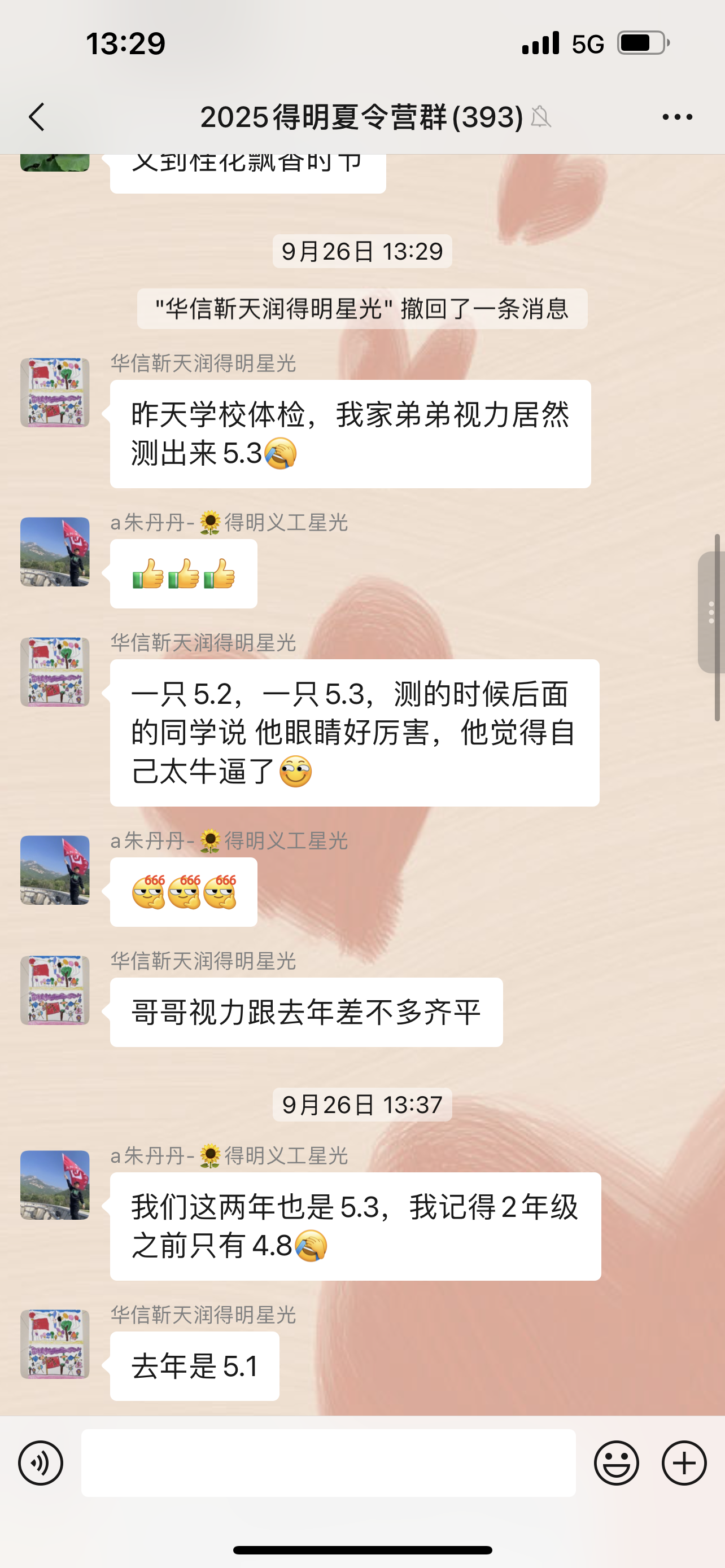Tap avatar next to "一只5.2，一只5.3" message
The height and width of the screenshot is (1568, 725).
tap(55, 672)
